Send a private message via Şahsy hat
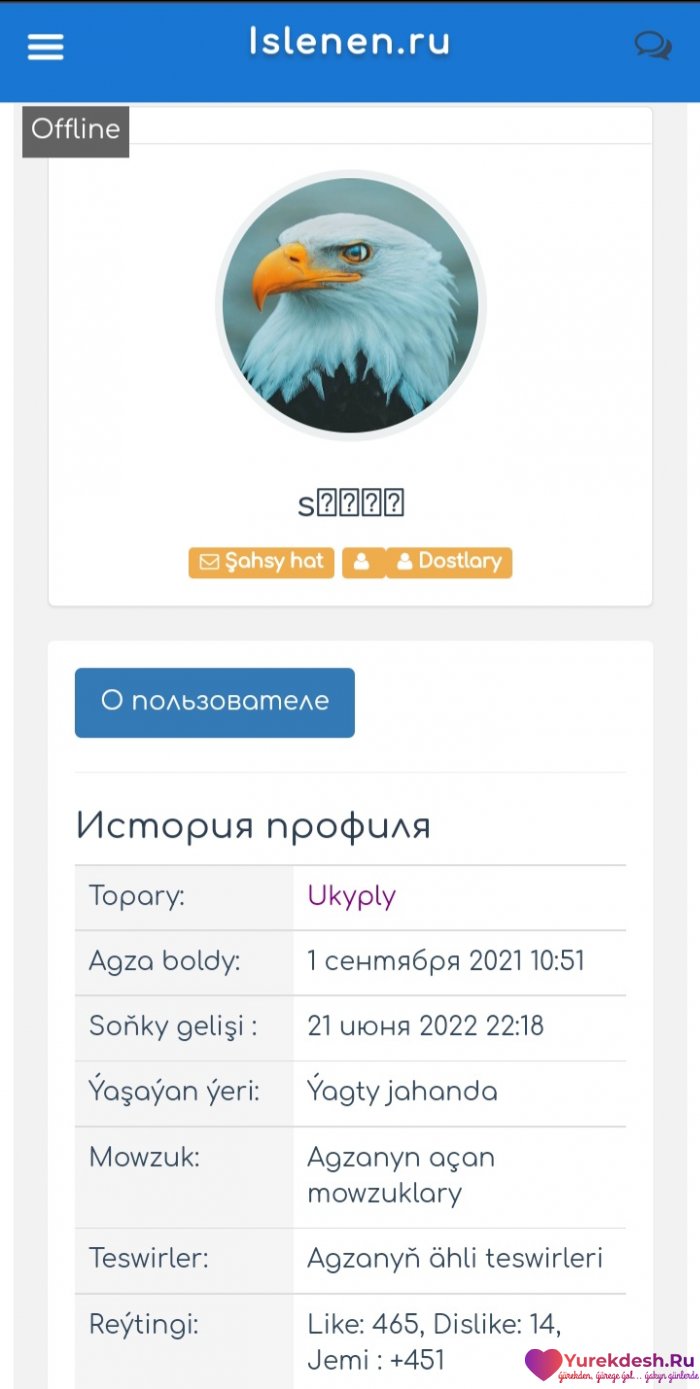 (261, 562)
